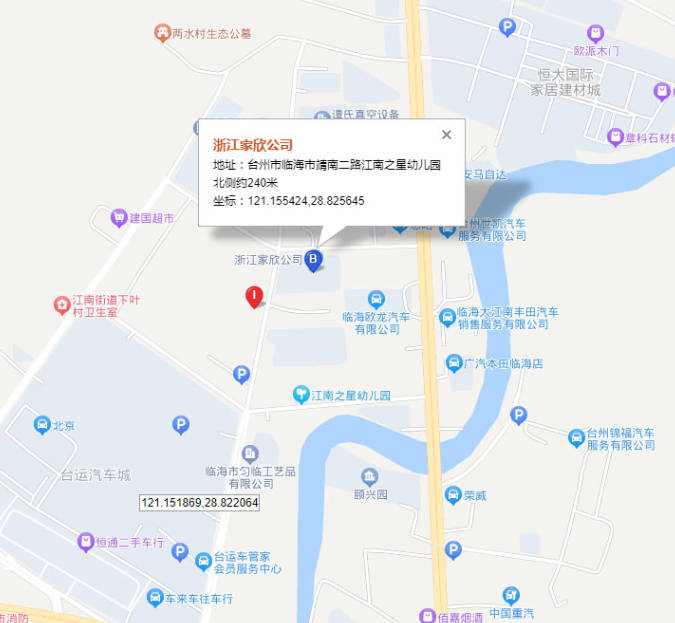
Task: Select 临海大江南丰田汽车 marker
Action: coord(446,316)
